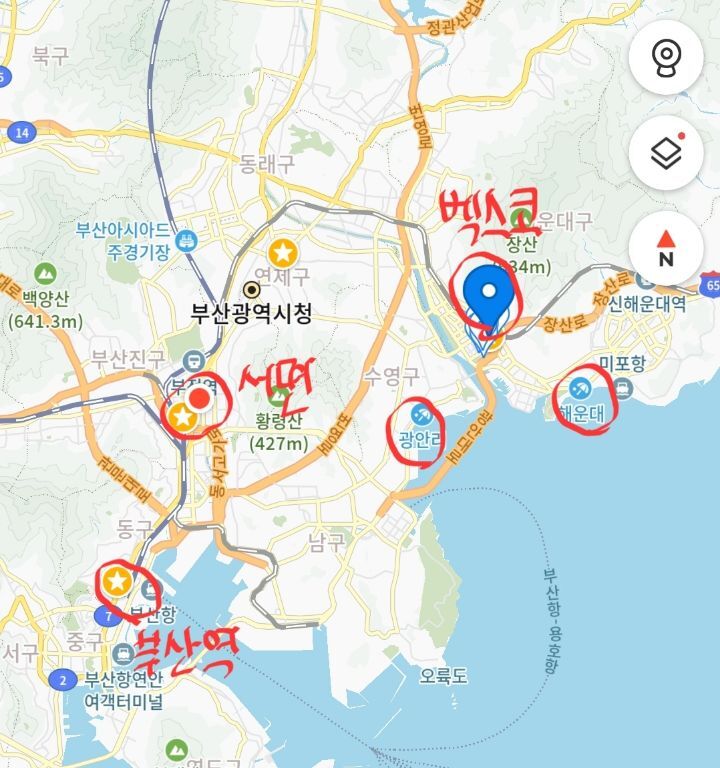Select the blue location pin
720x768 pixels.
[489, 294]
